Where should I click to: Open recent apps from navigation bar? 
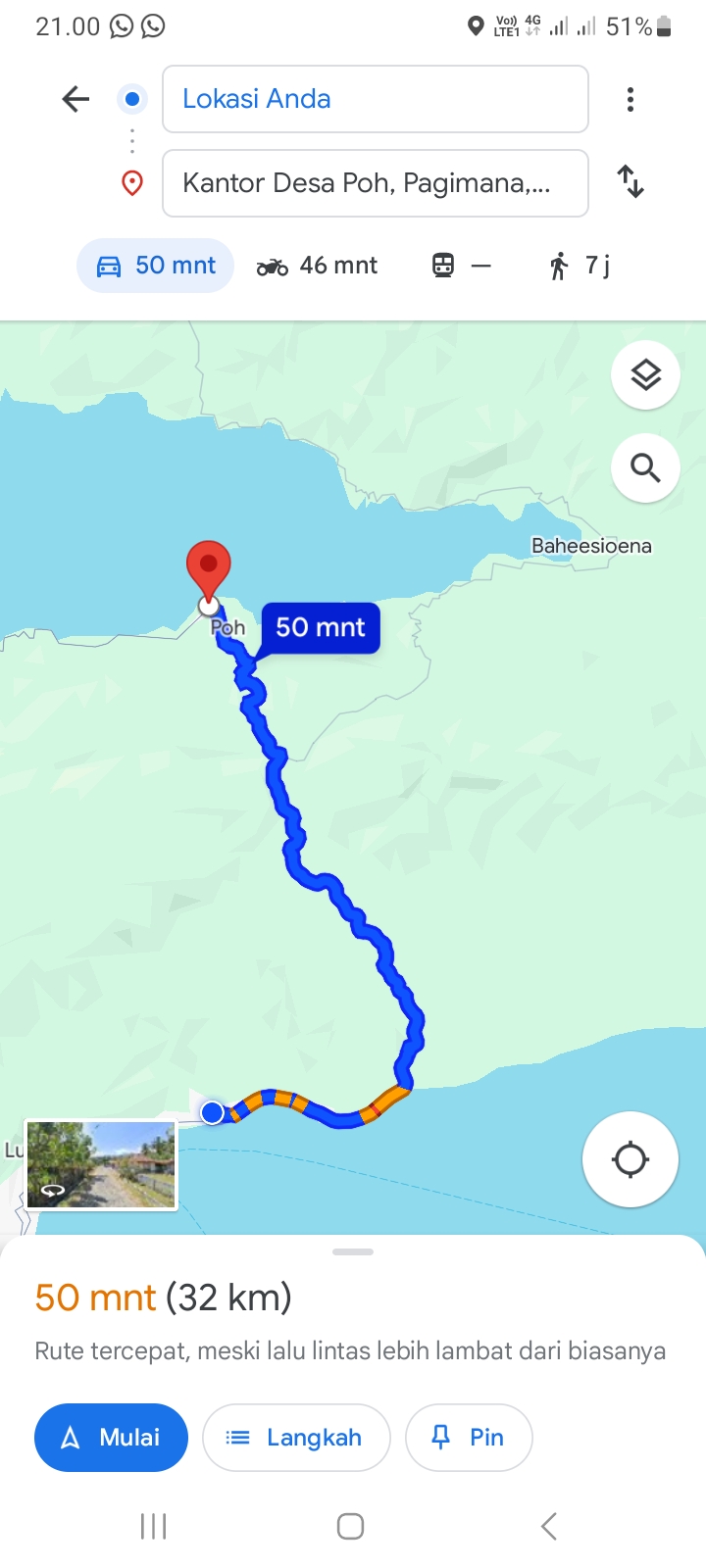[x=154, y=1526]
